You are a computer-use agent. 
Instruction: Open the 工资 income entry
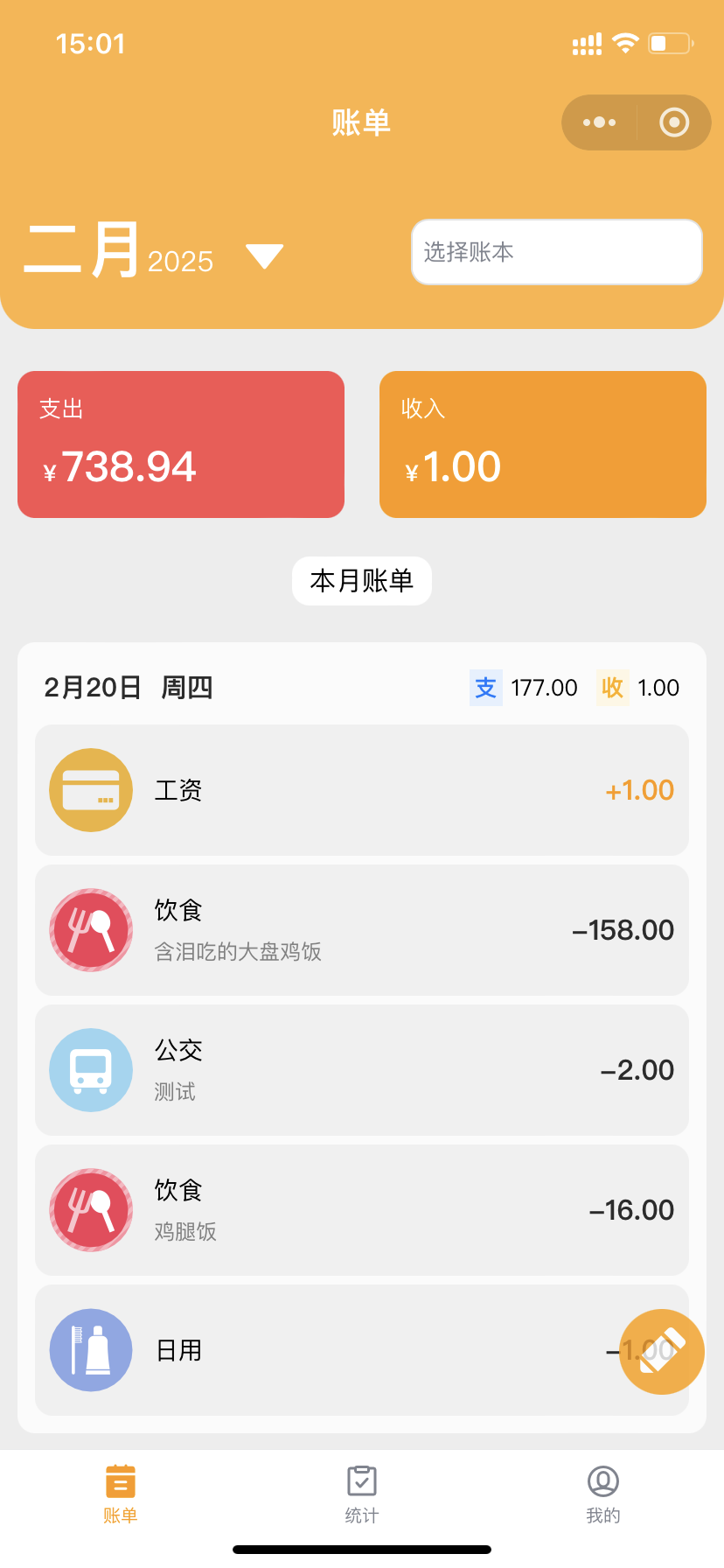(361, 790)
